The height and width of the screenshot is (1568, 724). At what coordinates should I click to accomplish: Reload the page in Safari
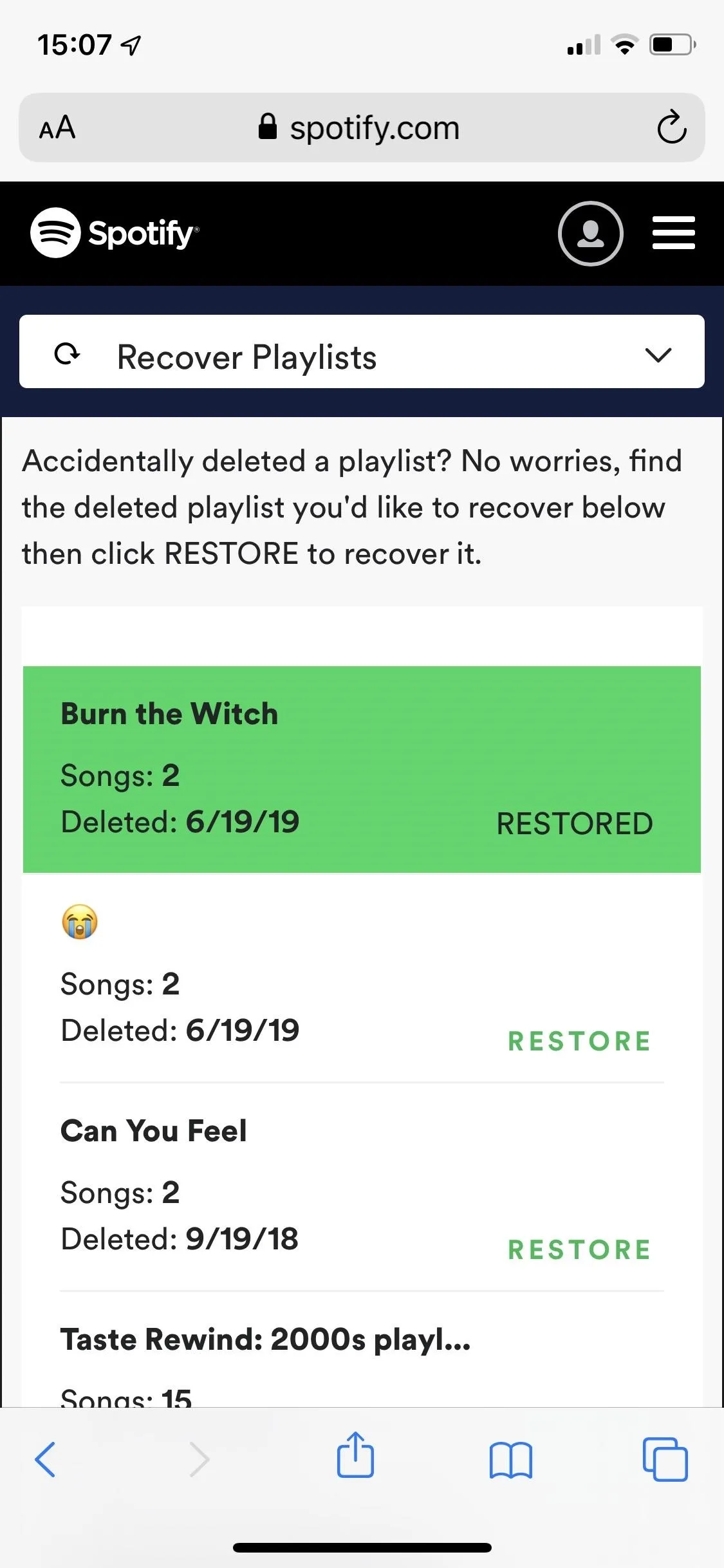coord(671,127)
